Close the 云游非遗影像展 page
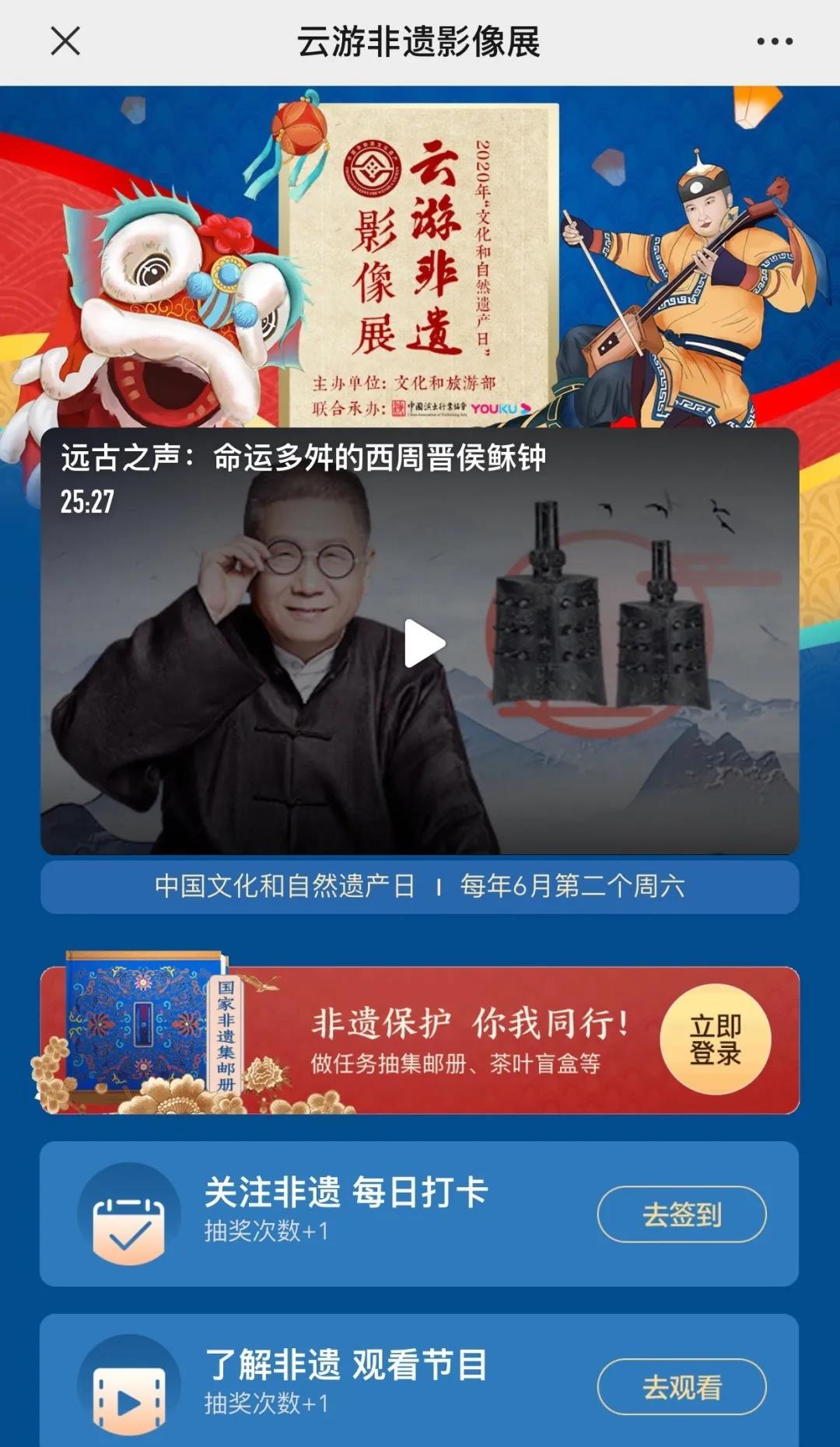The width and height of the screenshot is (840, 1447). [65, 41]
